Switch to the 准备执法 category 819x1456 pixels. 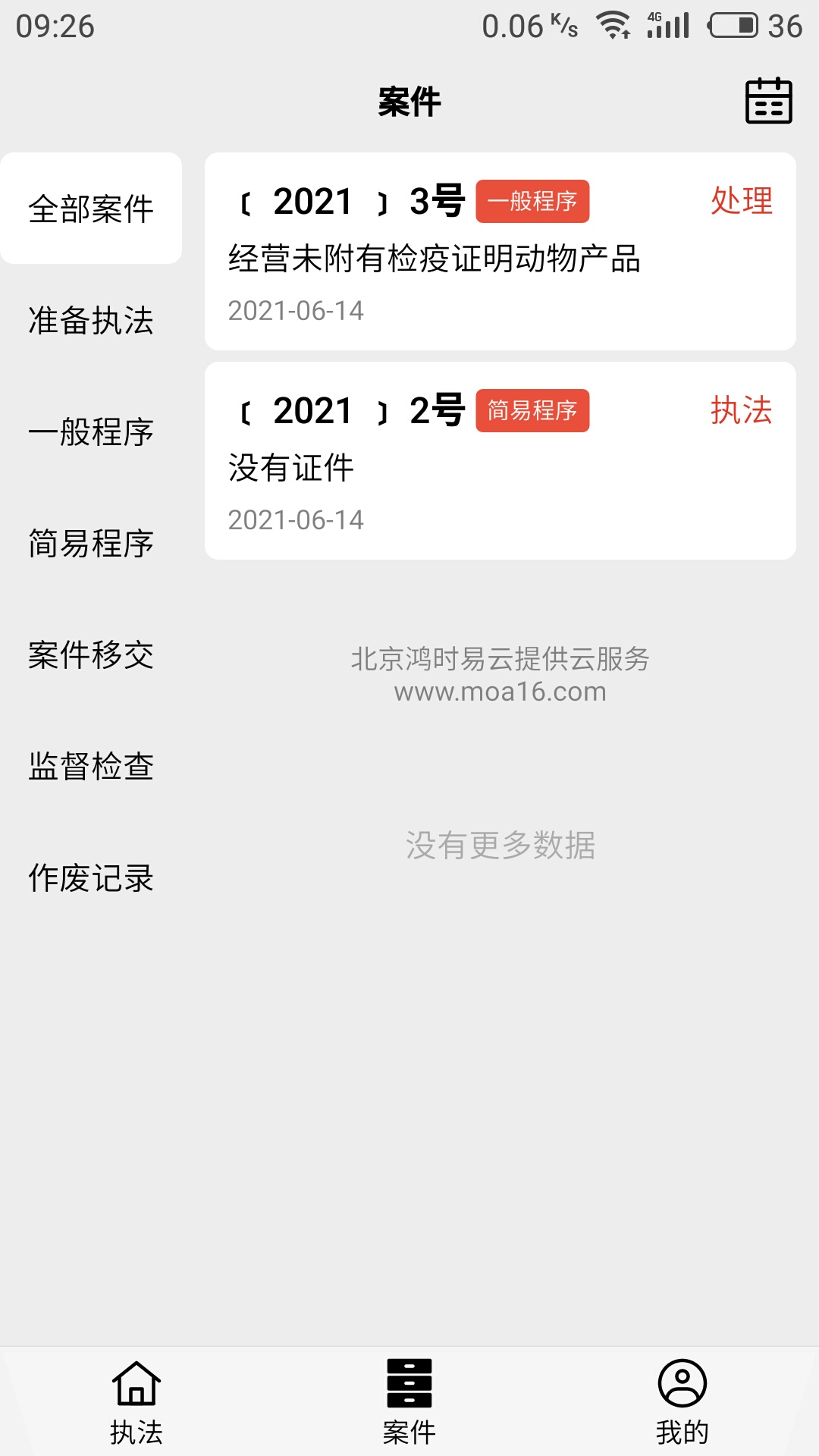[91, 322]
